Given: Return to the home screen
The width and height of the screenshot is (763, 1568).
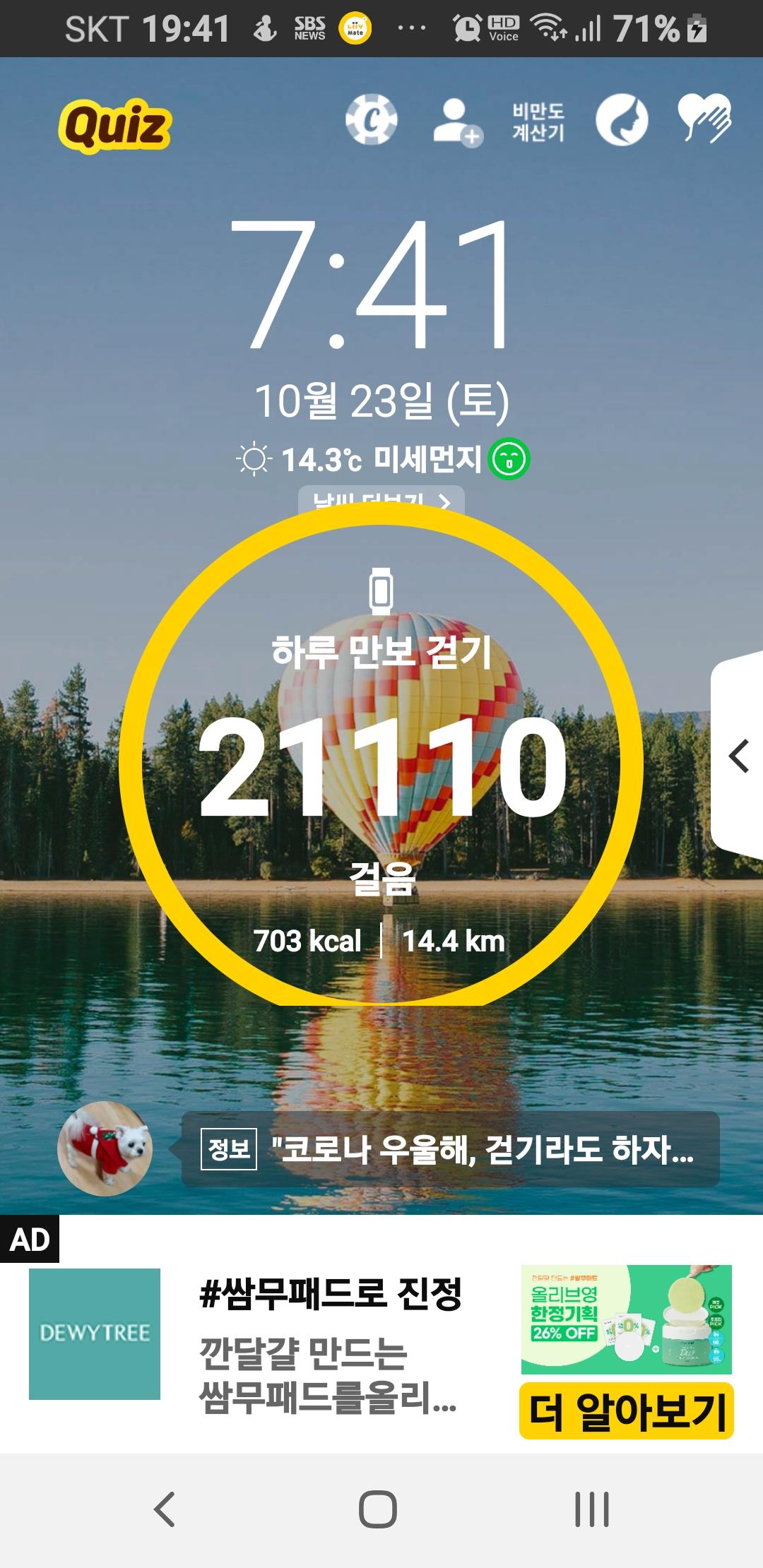Looking at the screenshot, I should point(378,1510).
